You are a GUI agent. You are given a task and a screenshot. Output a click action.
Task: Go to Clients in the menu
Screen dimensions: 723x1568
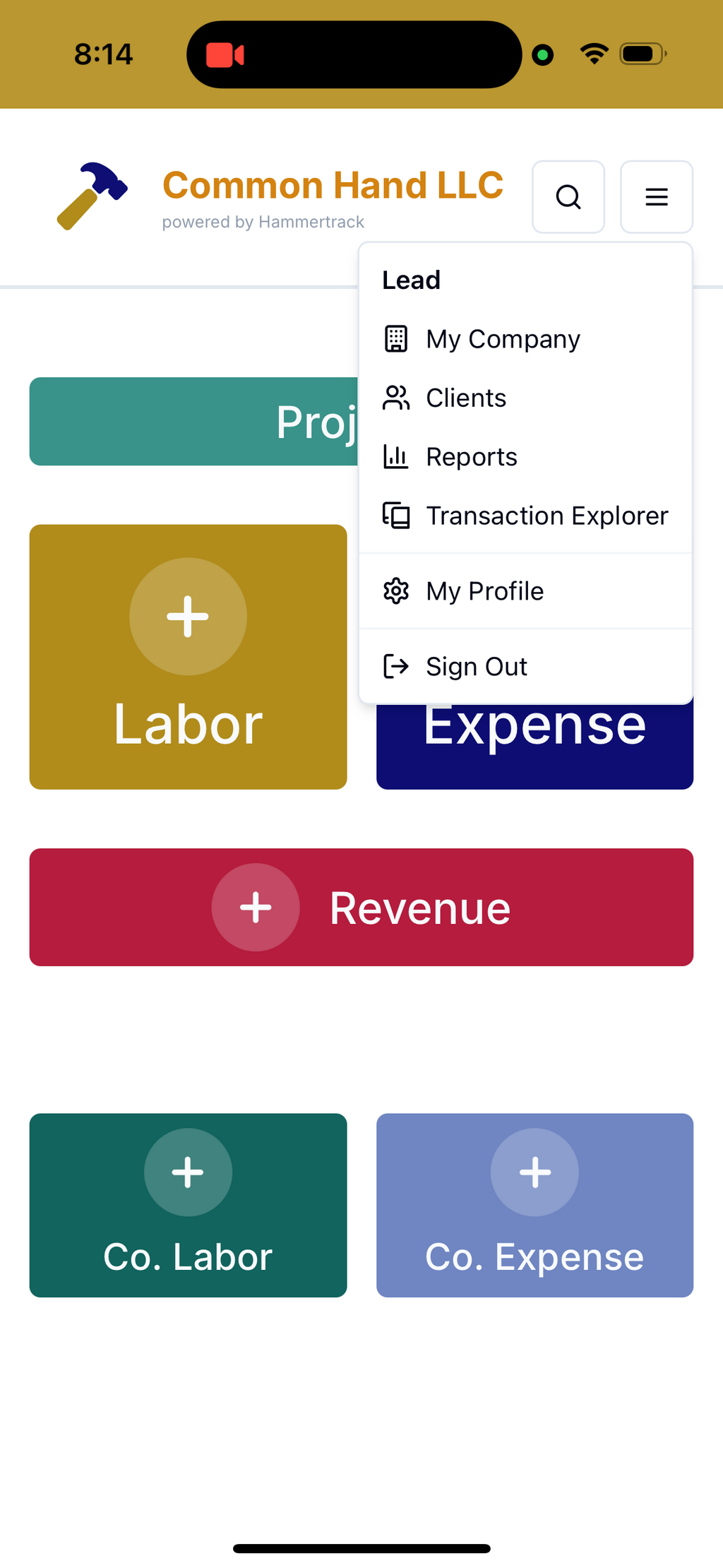(466, 398)
